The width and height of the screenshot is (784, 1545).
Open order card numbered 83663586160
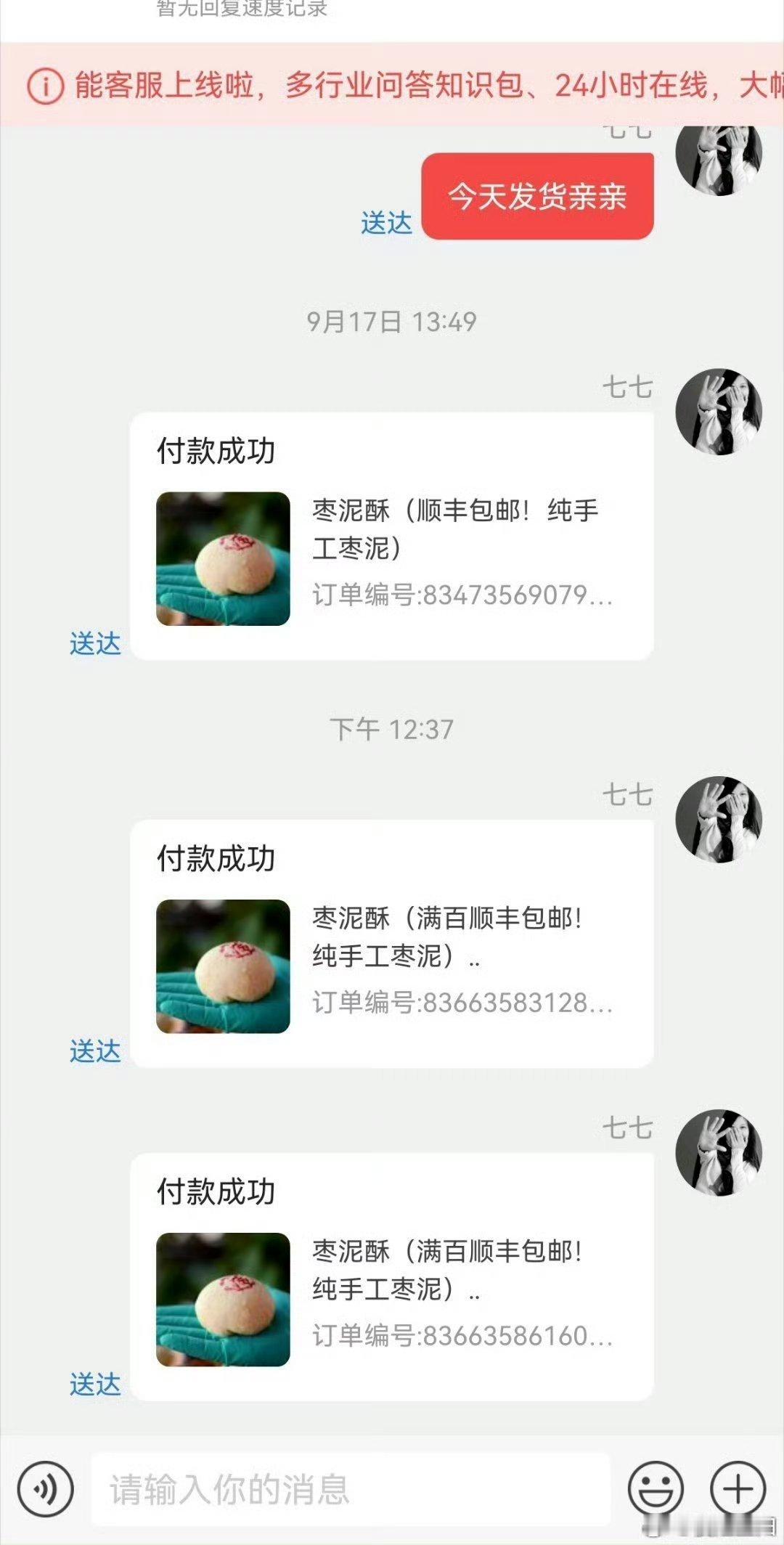pos(392,1276)
